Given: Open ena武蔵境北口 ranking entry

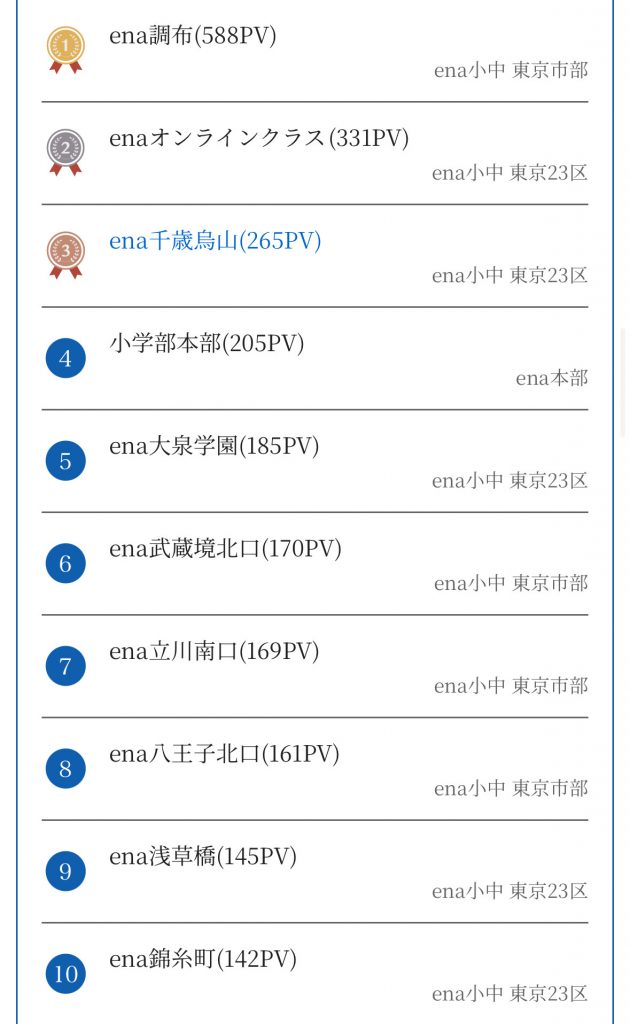Looking at the screenshot, I should (225, 549).
